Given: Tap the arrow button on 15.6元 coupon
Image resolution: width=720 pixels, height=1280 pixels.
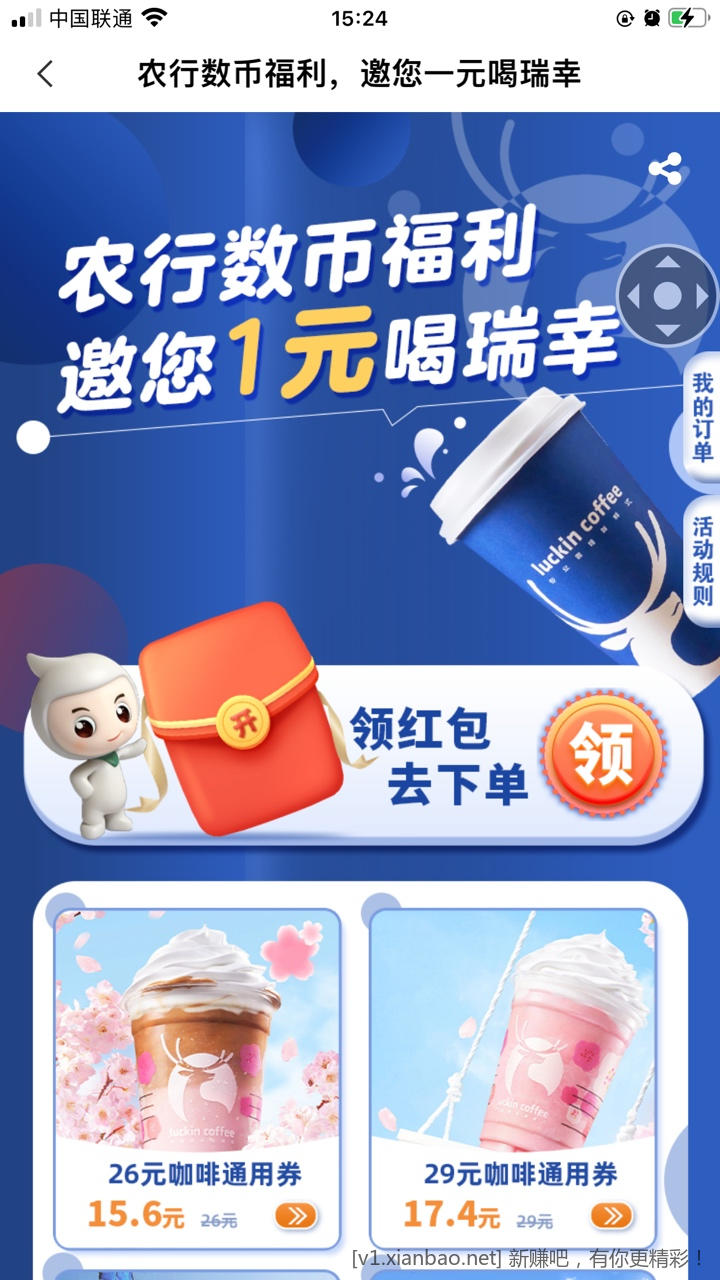Looking at the screenshot, I should (296, 1216).
